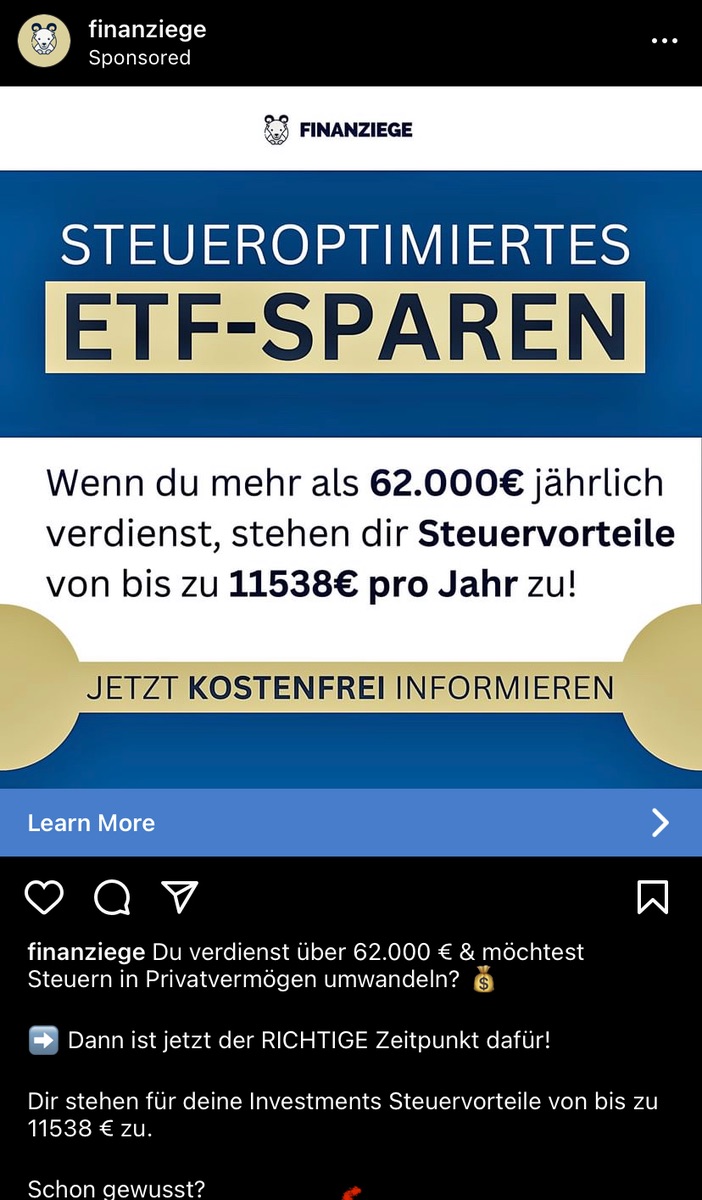Image resolution: width=702 pixels, height=1200 pixels.
Task: Open comments on the post
Action: pyautogui.click(x=112, y=897)
